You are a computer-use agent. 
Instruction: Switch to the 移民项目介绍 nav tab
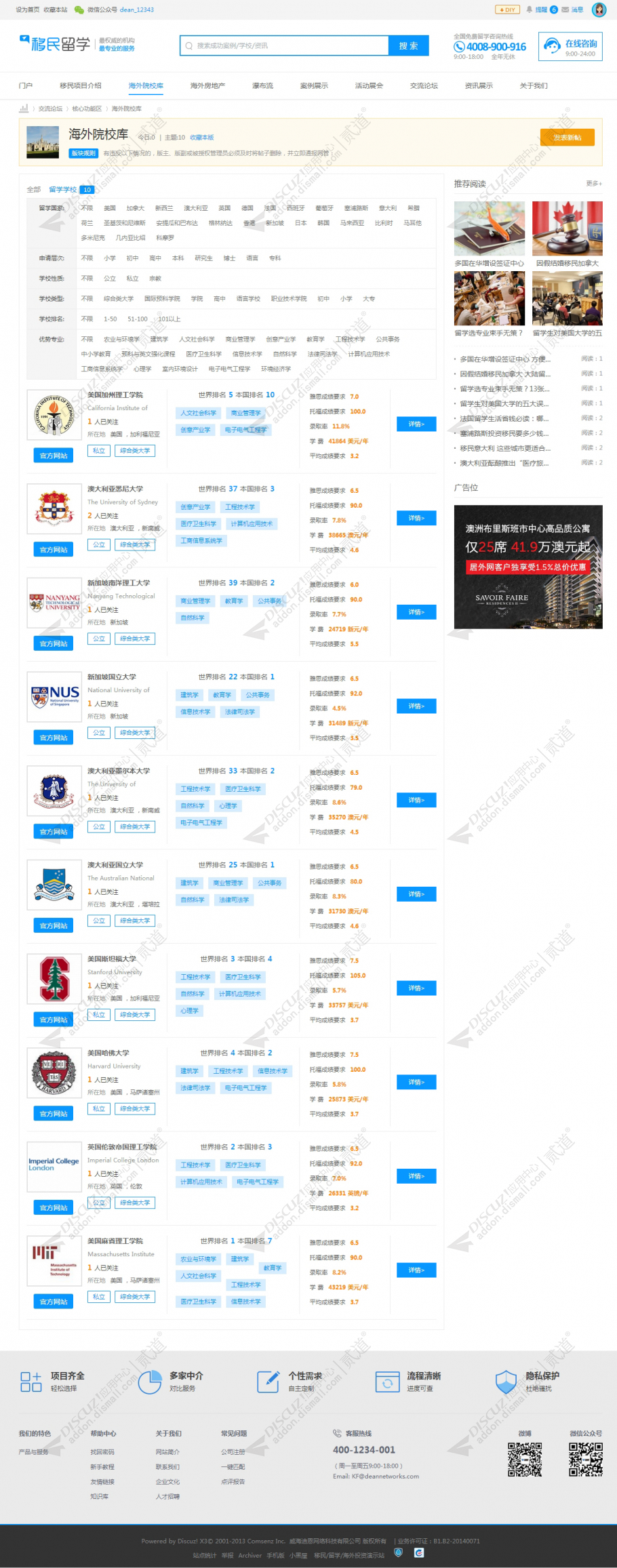click(80, 85)
